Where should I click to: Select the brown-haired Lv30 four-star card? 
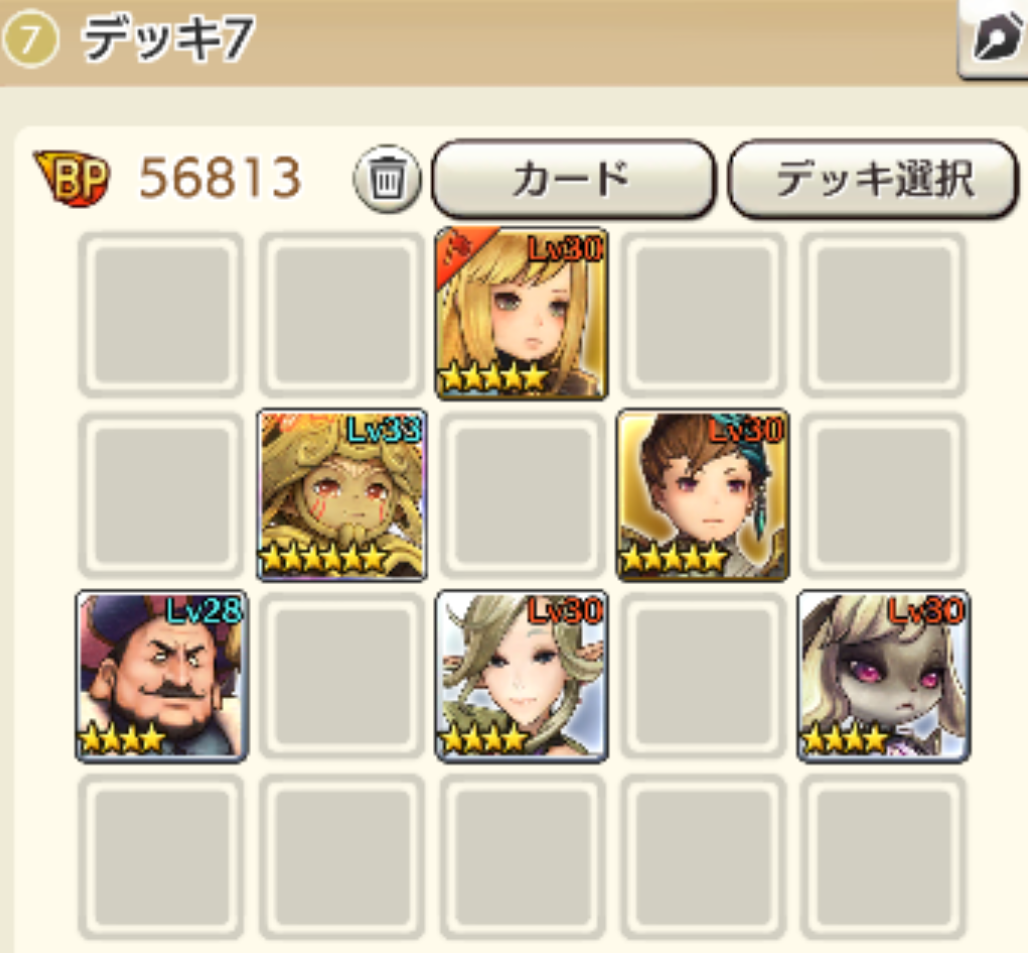point(702,495)
